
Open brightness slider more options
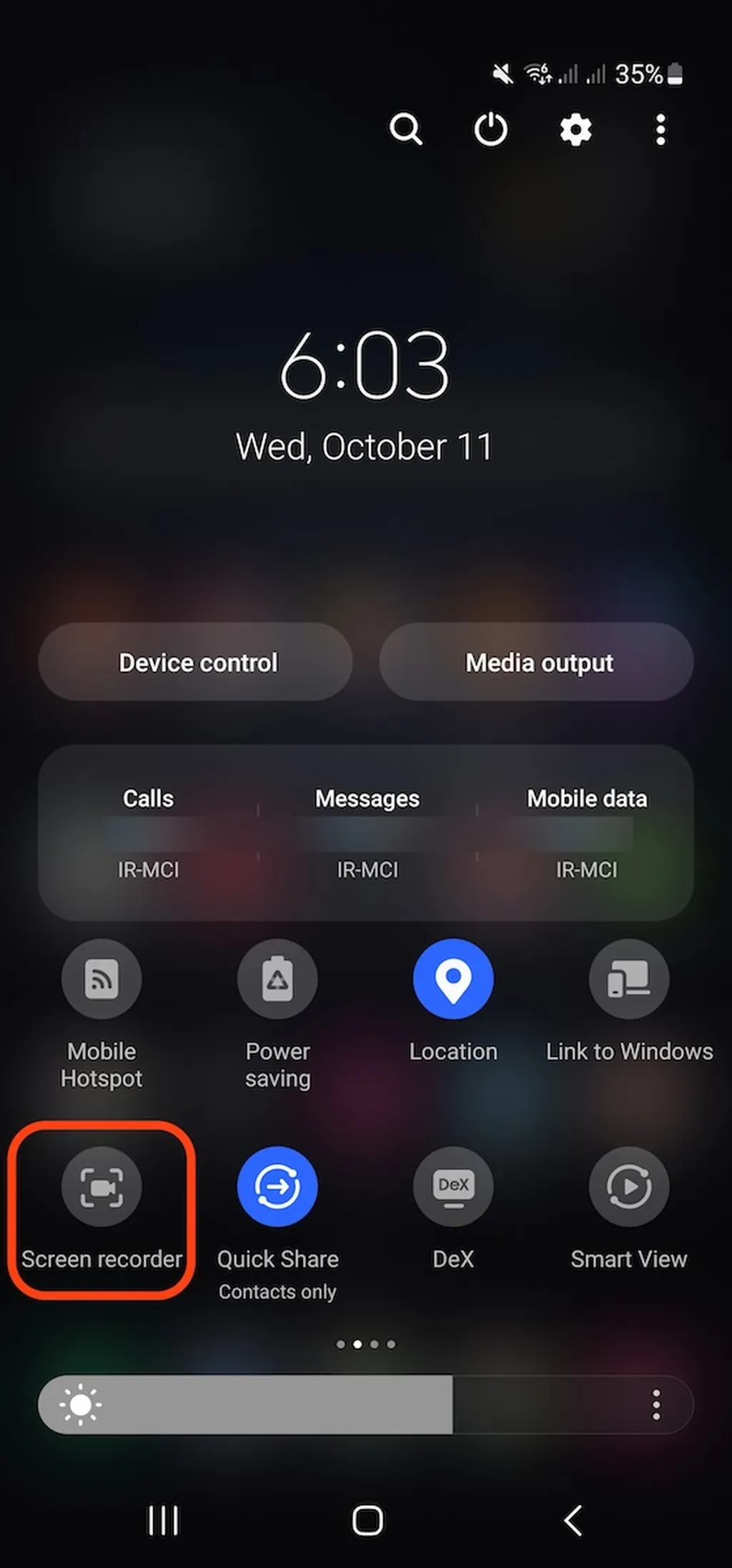(x=656, y=1404)
